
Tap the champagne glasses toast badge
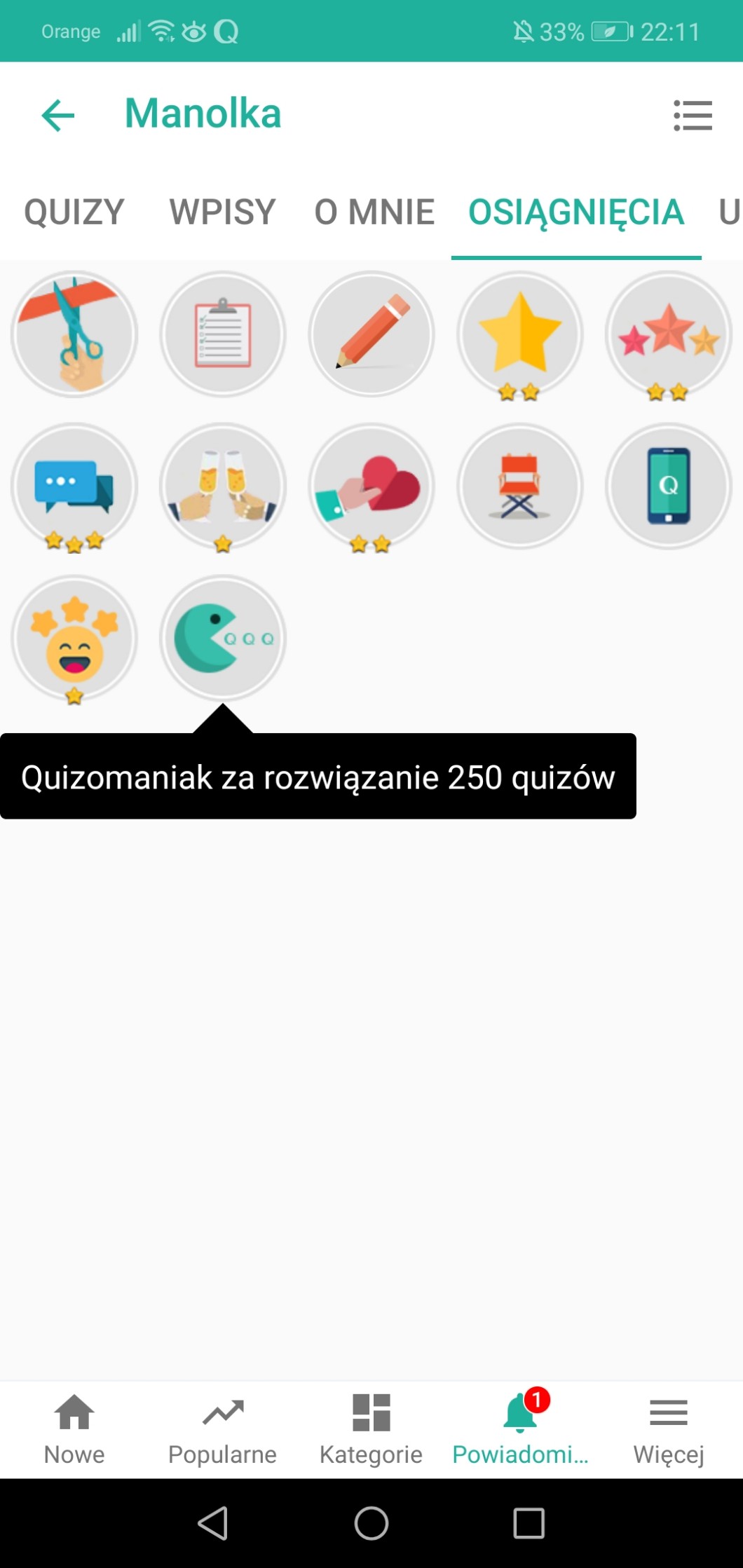pos(223,486)
